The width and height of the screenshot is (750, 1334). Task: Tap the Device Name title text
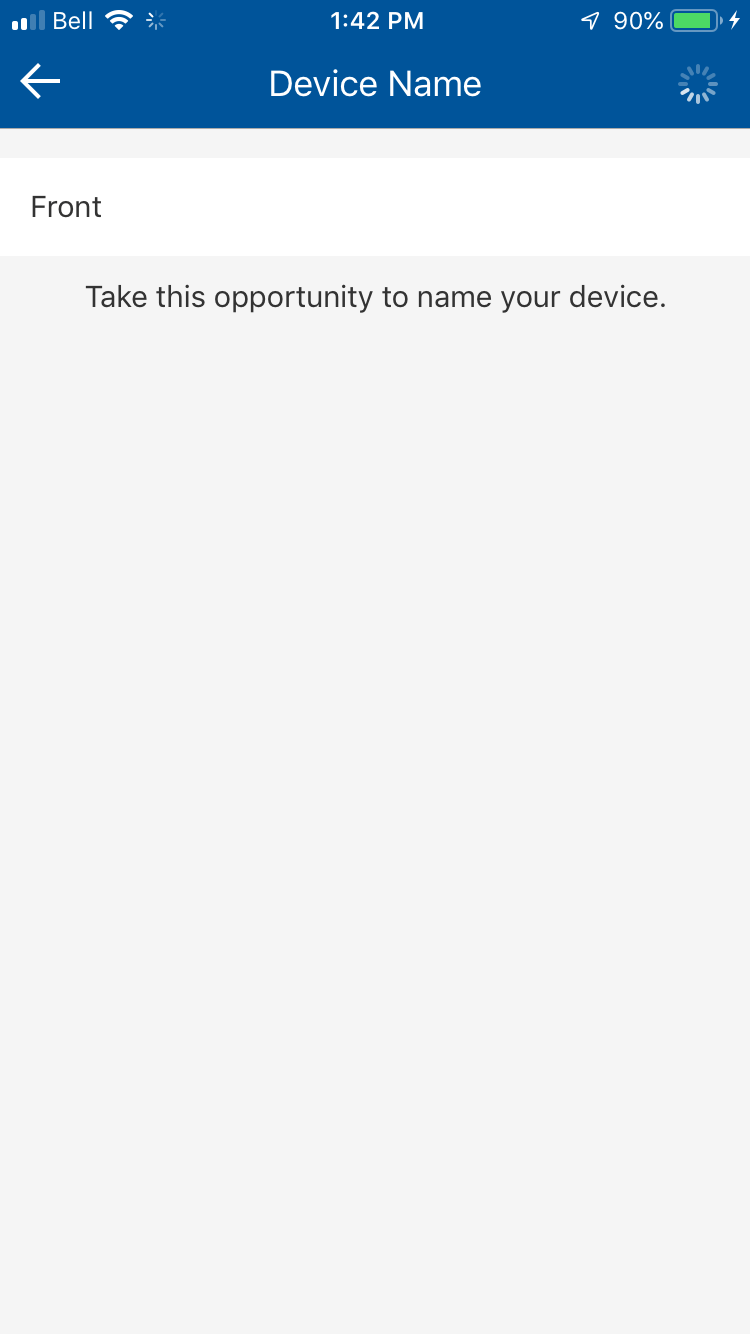click(374, 83)
